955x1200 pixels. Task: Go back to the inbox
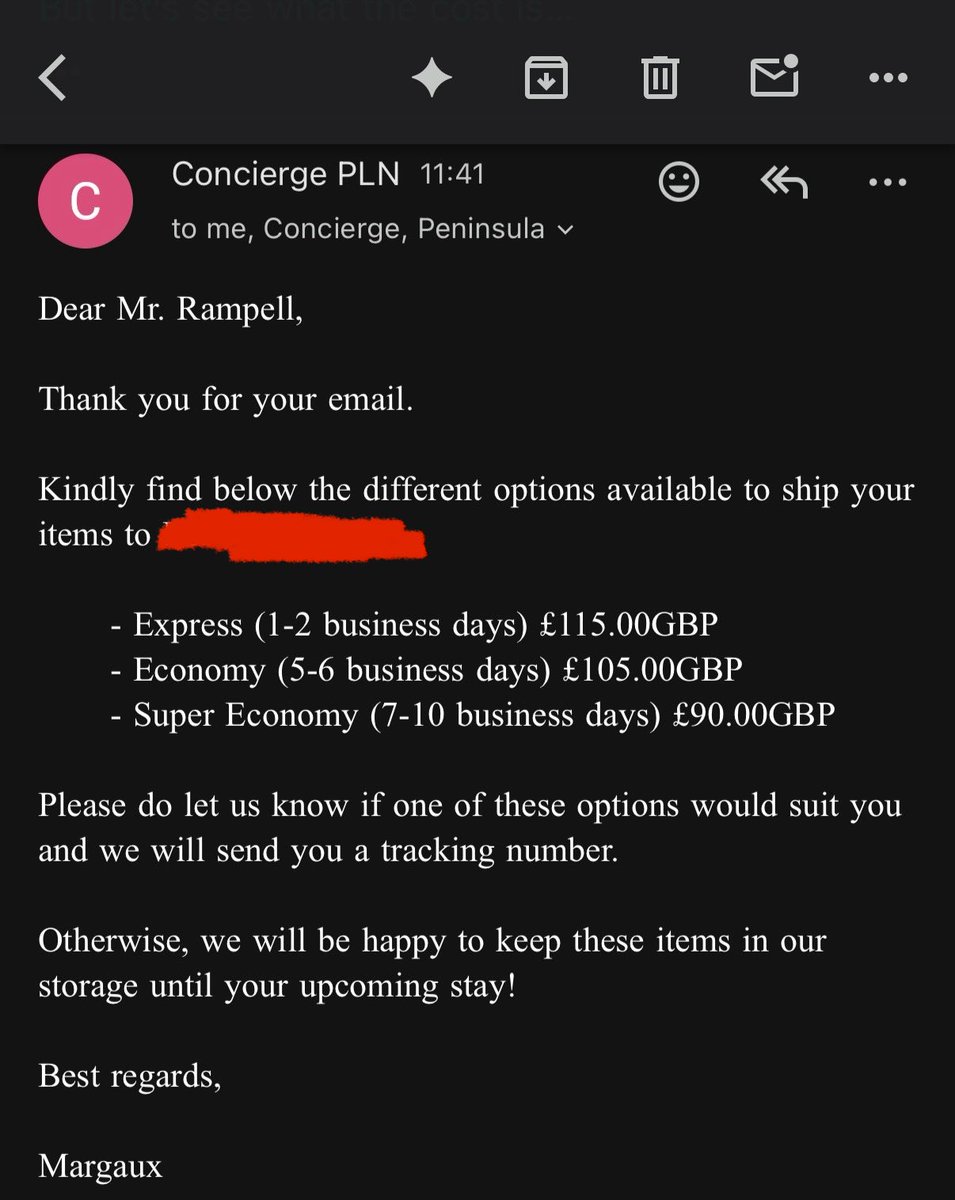click(x=53, y=78)
